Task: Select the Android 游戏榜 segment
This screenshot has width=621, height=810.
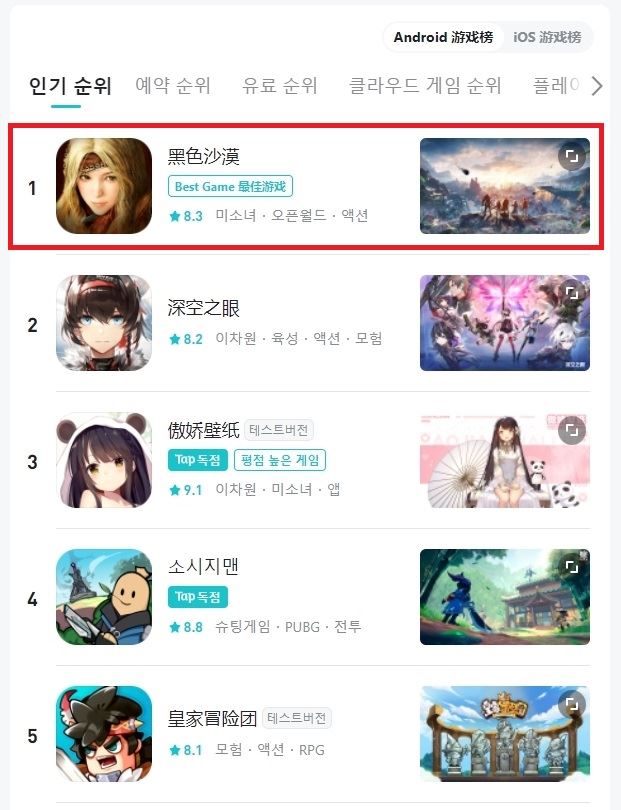Action: [443, 37]
